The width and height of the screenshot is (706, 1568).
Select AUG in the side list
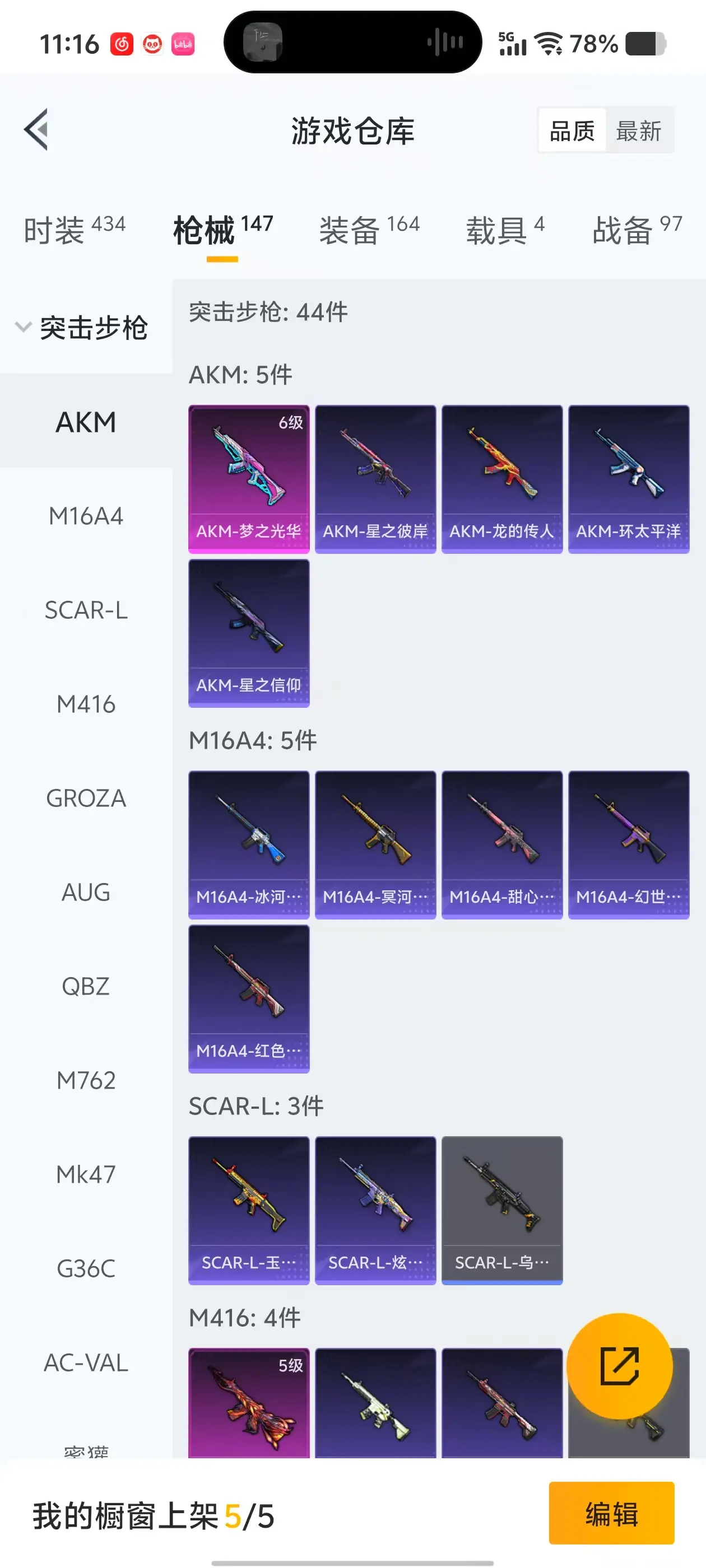point(86,892)
